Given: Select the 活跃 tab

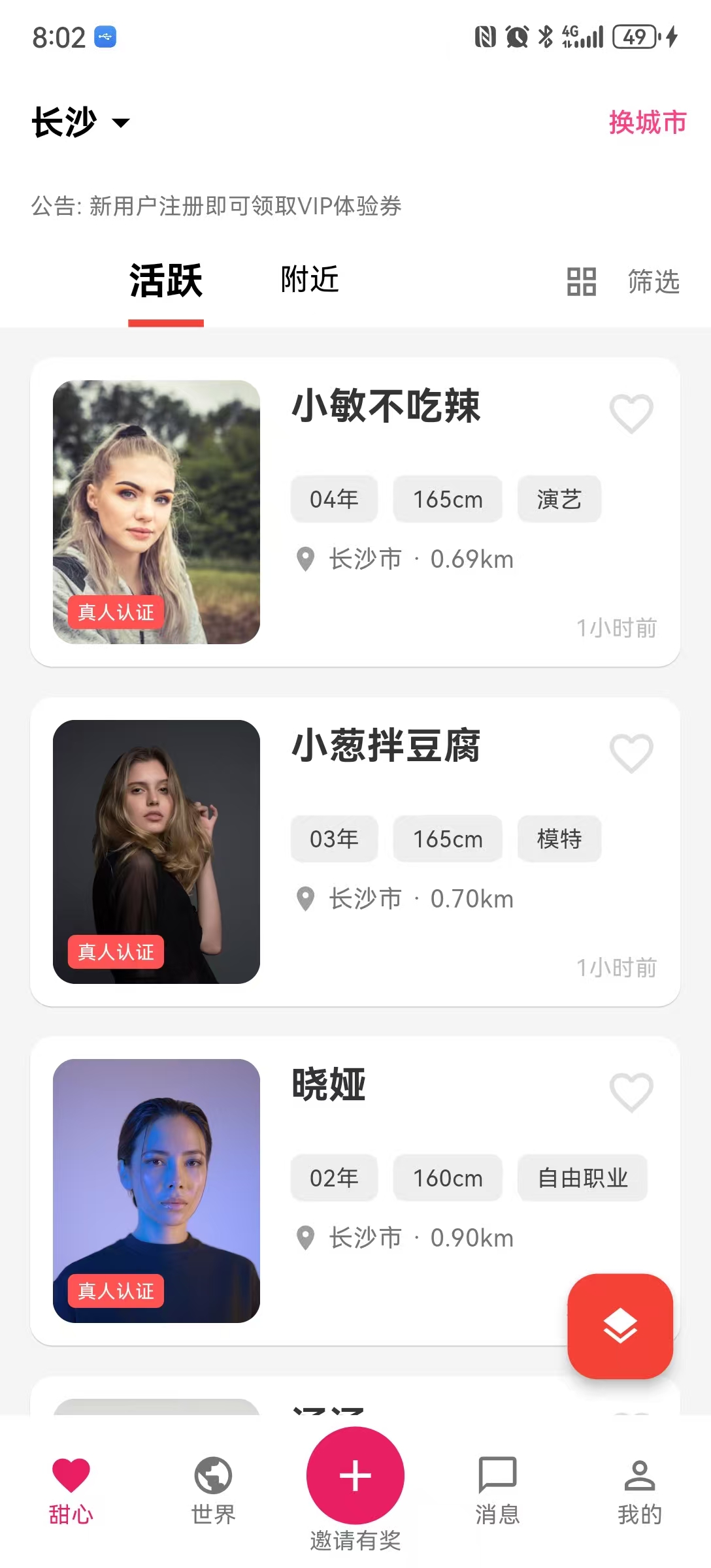Looking at the screenshot, I should (166, 282).
